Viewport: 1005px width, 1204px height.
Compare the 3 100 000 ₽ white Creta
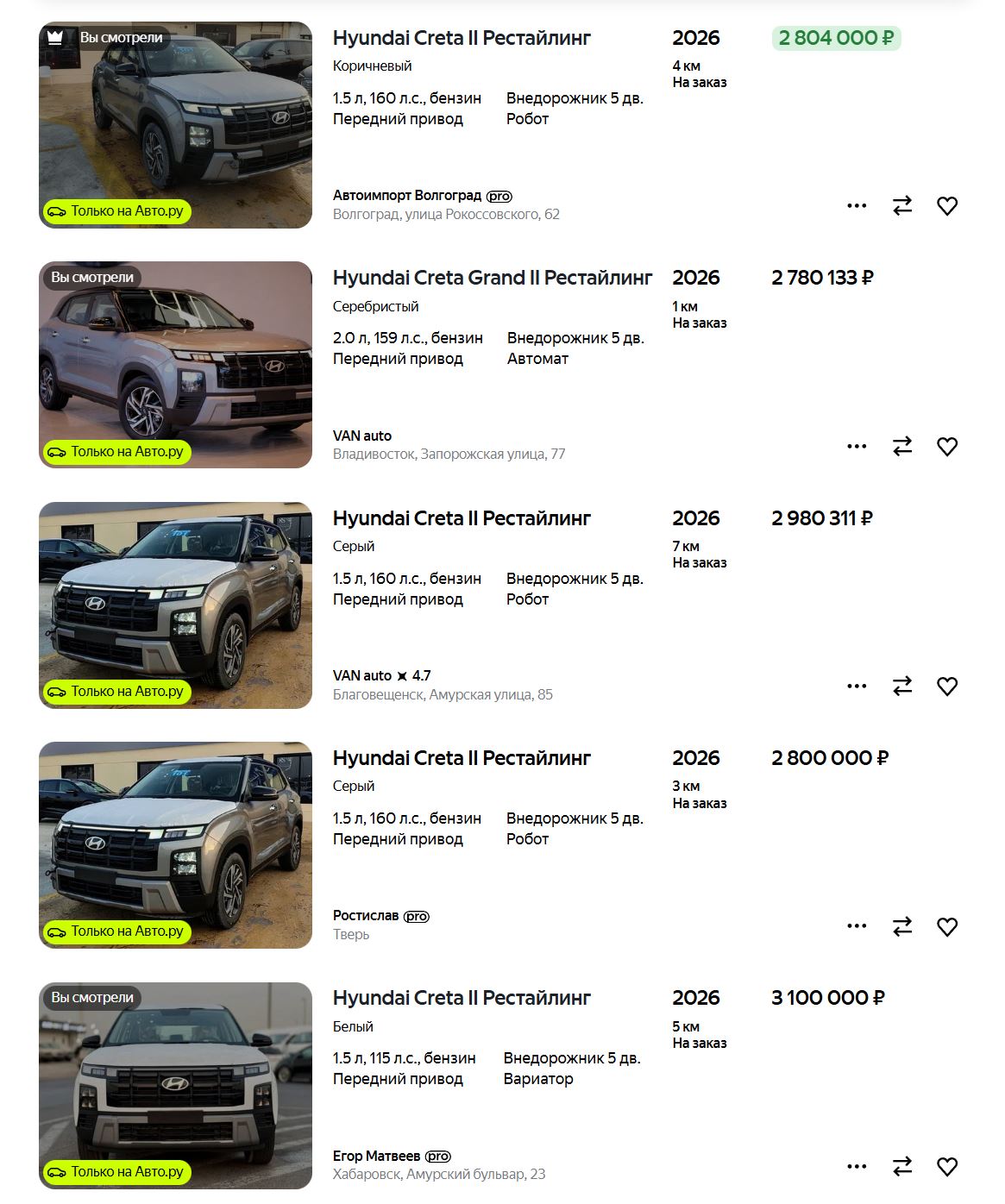pyautogui.click(x=902, y=1167)
